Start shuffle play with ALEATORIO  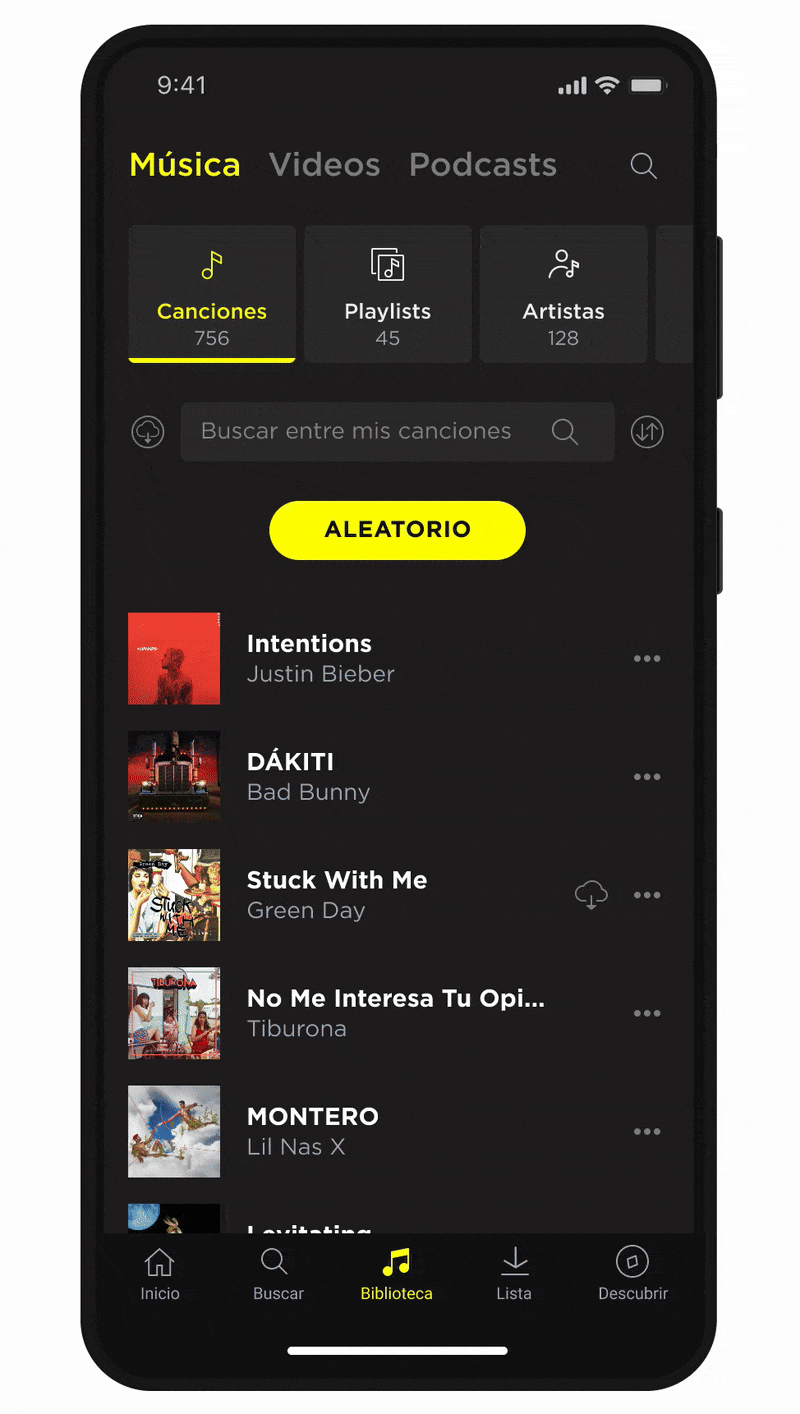pos(397,530)
